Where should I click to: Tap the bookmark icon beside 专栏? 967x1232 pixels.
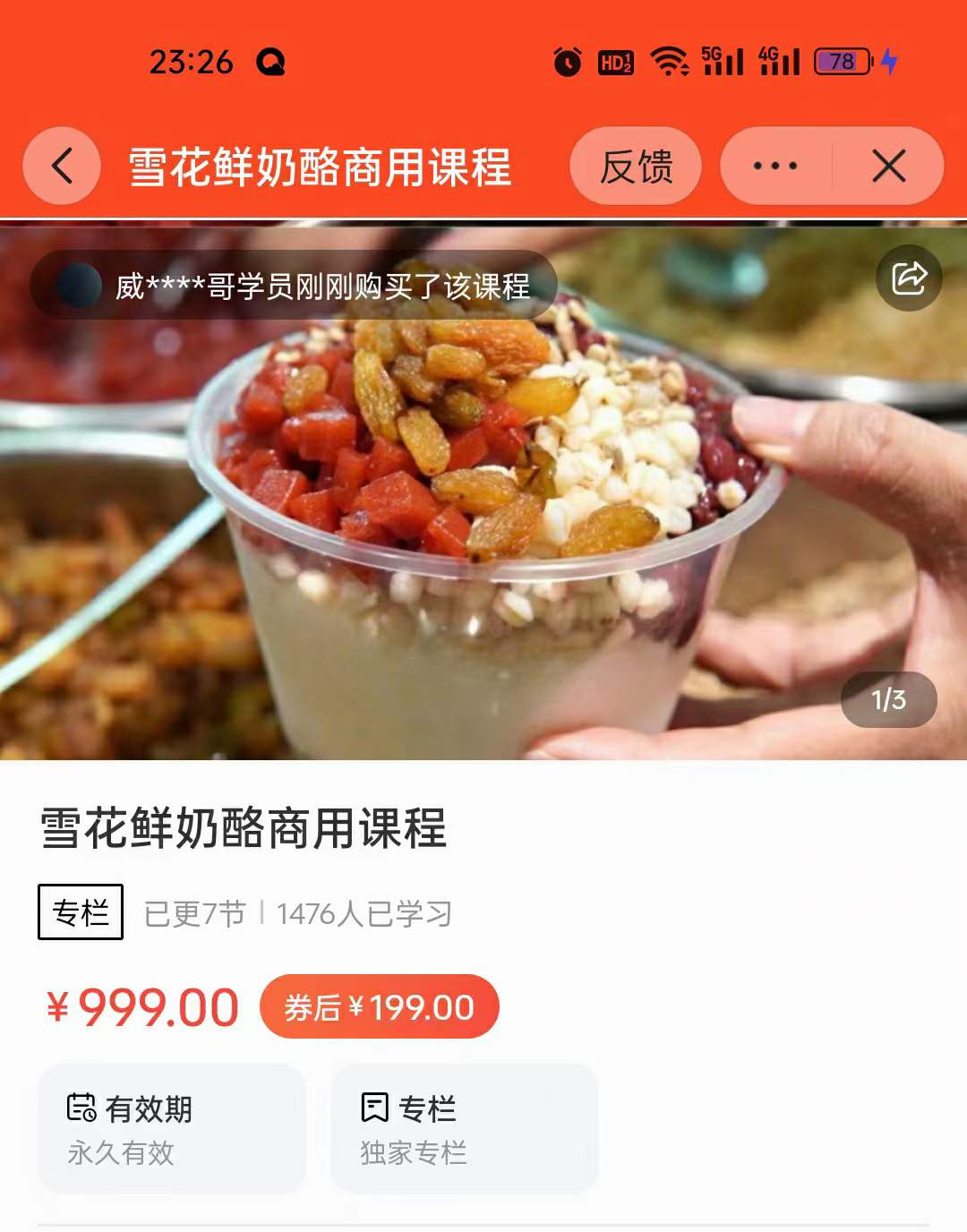375,1108
